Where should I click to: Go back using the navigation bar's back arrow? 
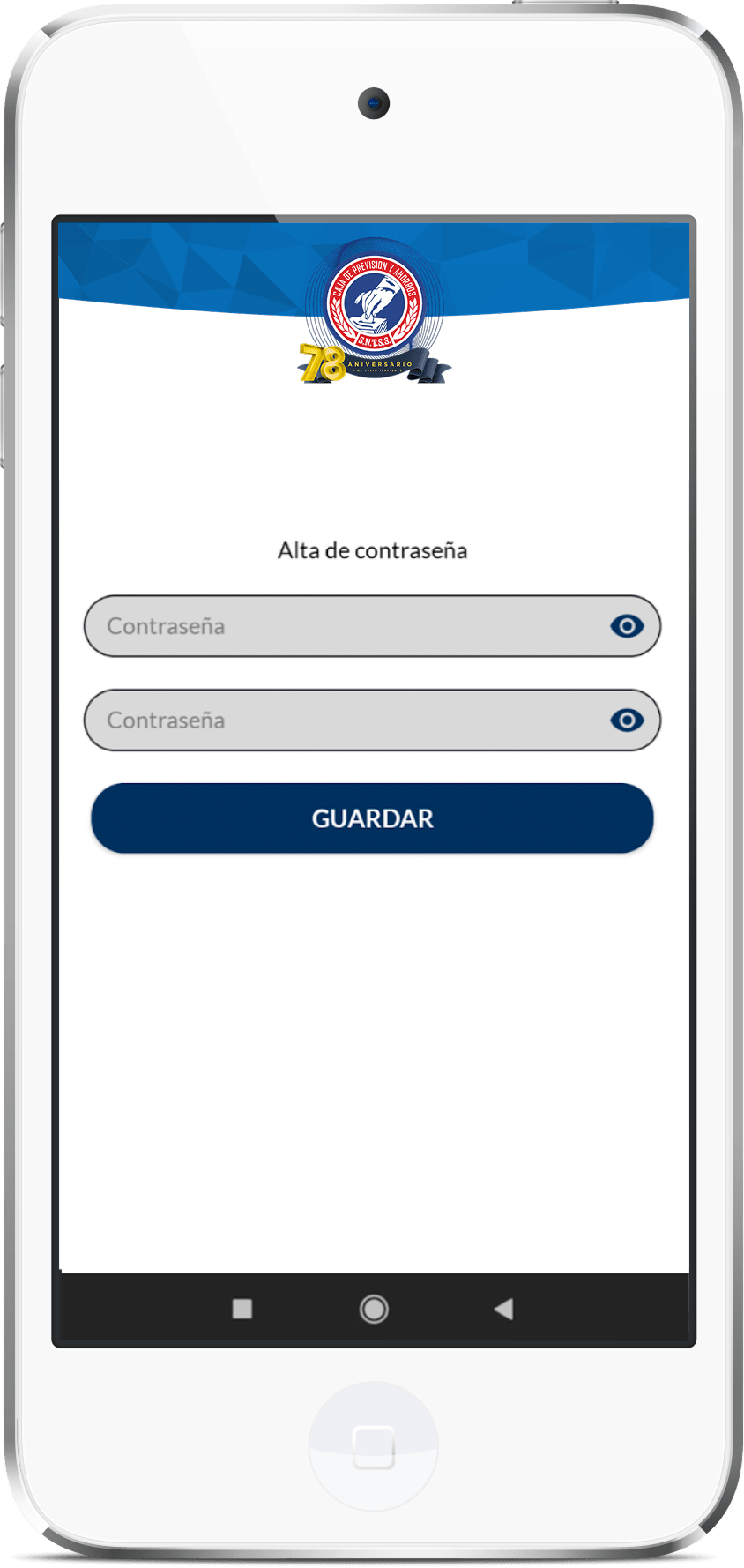(503, 1309)
